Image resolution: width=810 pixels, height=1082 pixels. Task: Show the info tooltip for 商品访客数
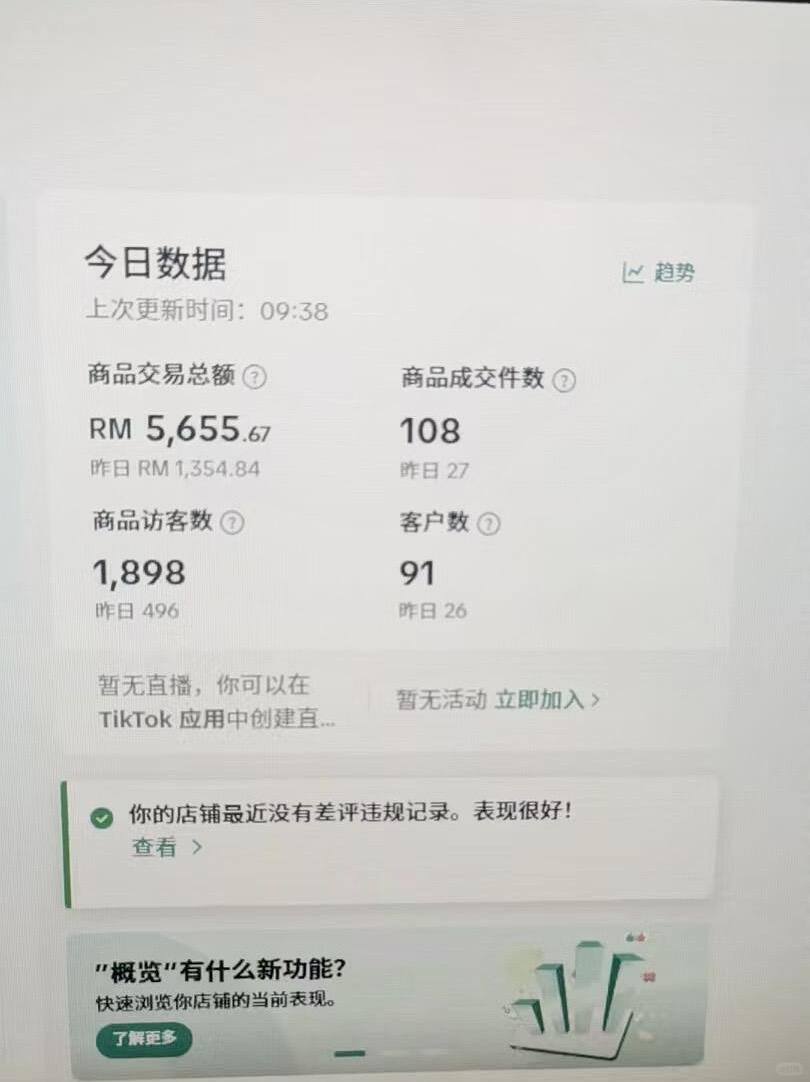[x=232, y=522]
